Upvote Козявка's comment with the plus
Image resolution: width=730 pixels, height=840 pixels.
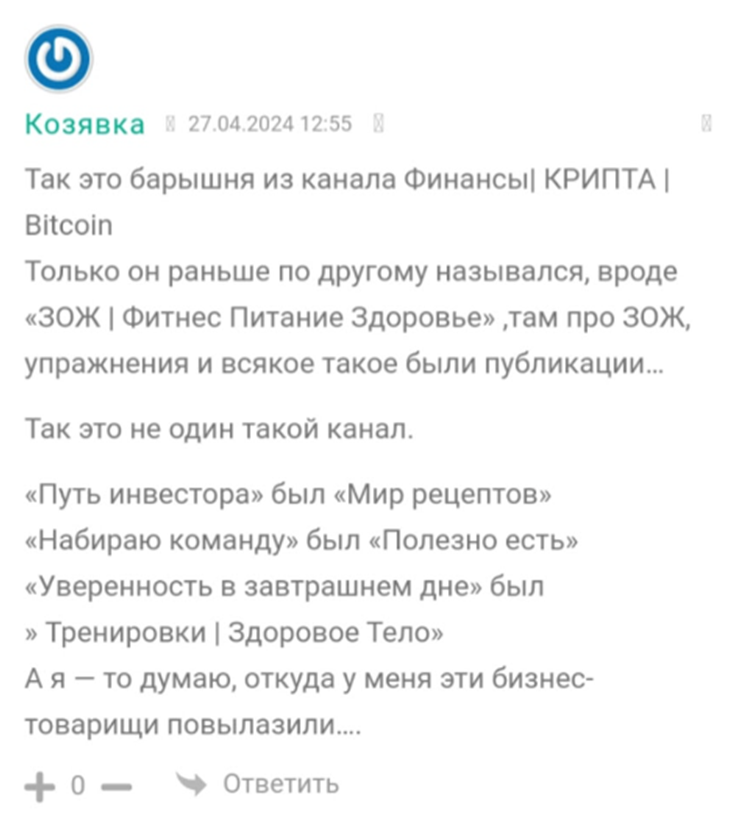click(39, 786)
